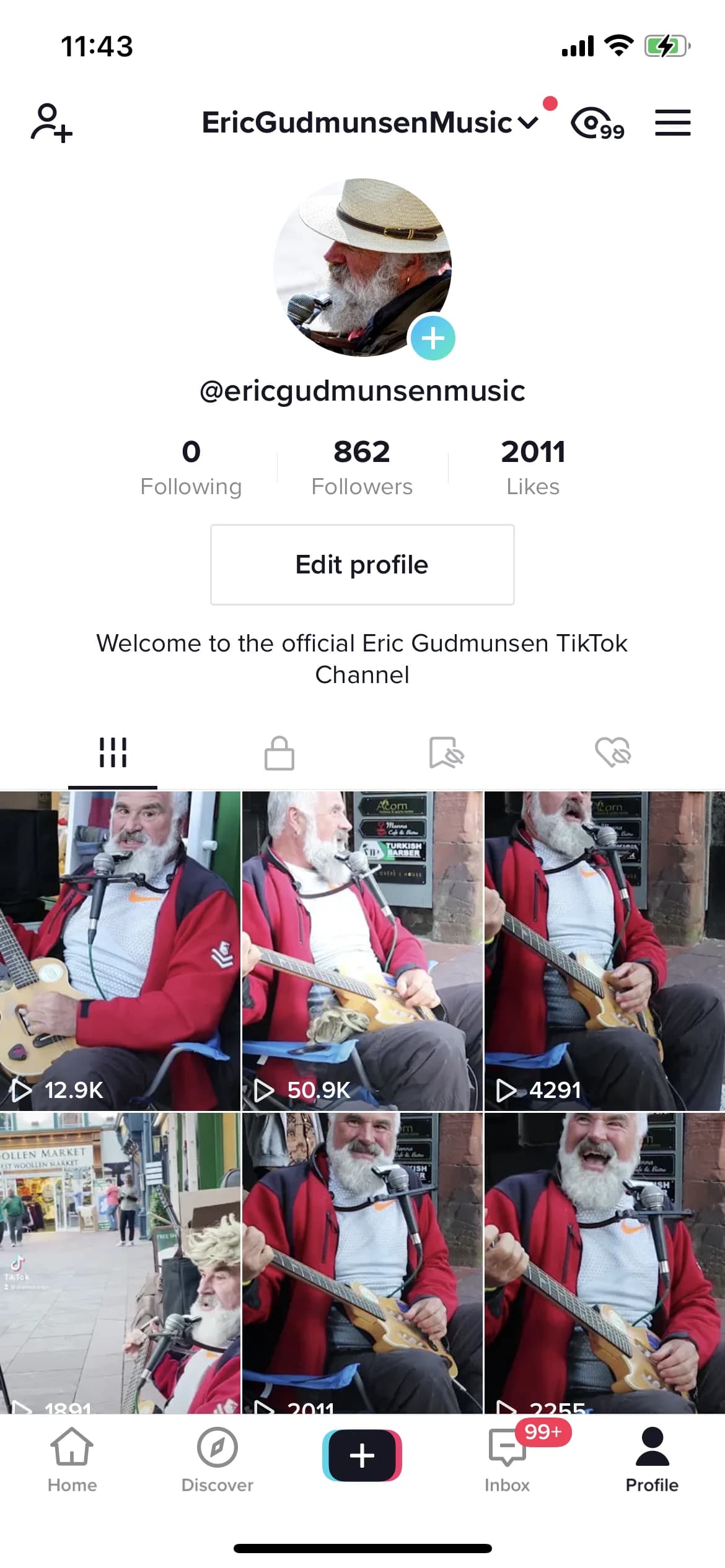725x1568 pixels.
Task: Go to the Home tab
Action: 72,1458
